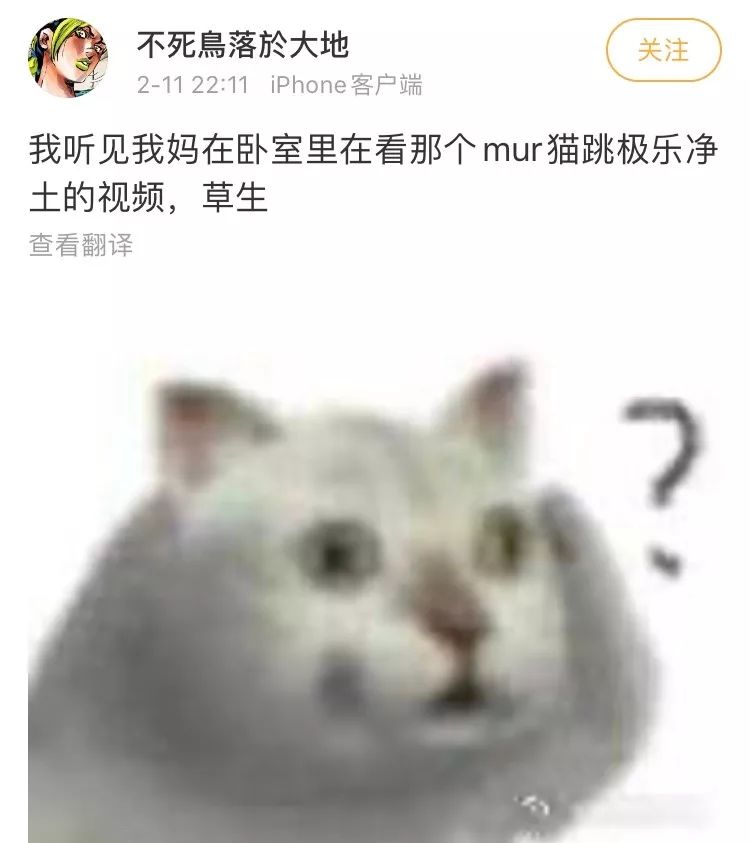Open the username 不死鳥落於大地
Viewport: 750px width, 843px height.
(x=243, y=44)
